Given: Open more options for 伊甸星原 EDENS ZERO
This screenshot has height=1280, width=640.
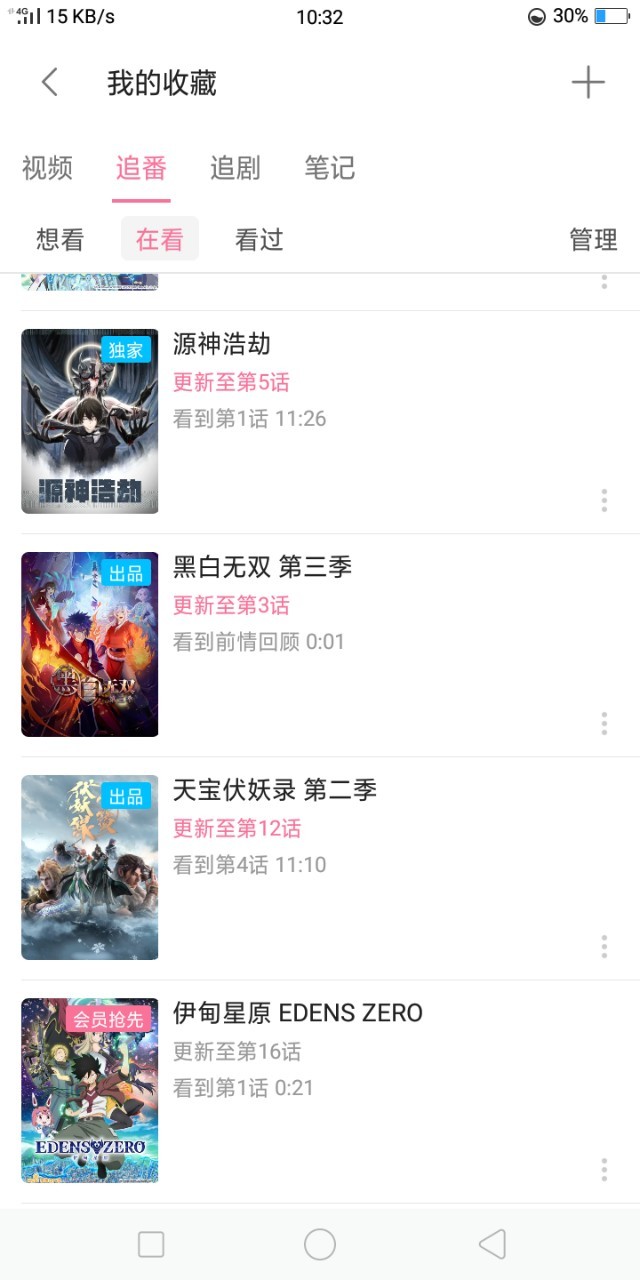Looking at the screenshot, I should [x=604, y=1169].
